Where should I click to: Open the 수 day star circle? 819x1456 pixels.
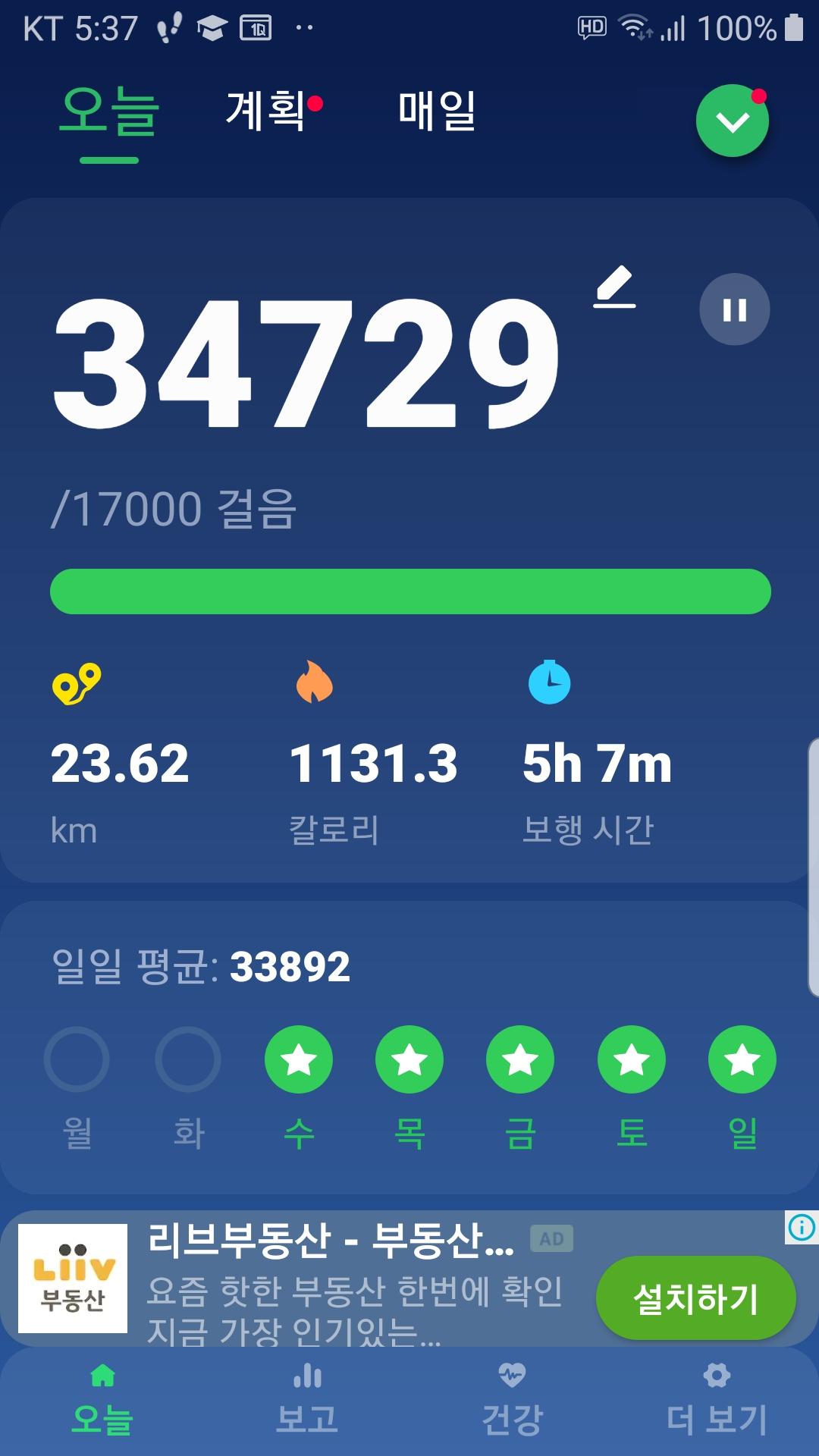299,1059
